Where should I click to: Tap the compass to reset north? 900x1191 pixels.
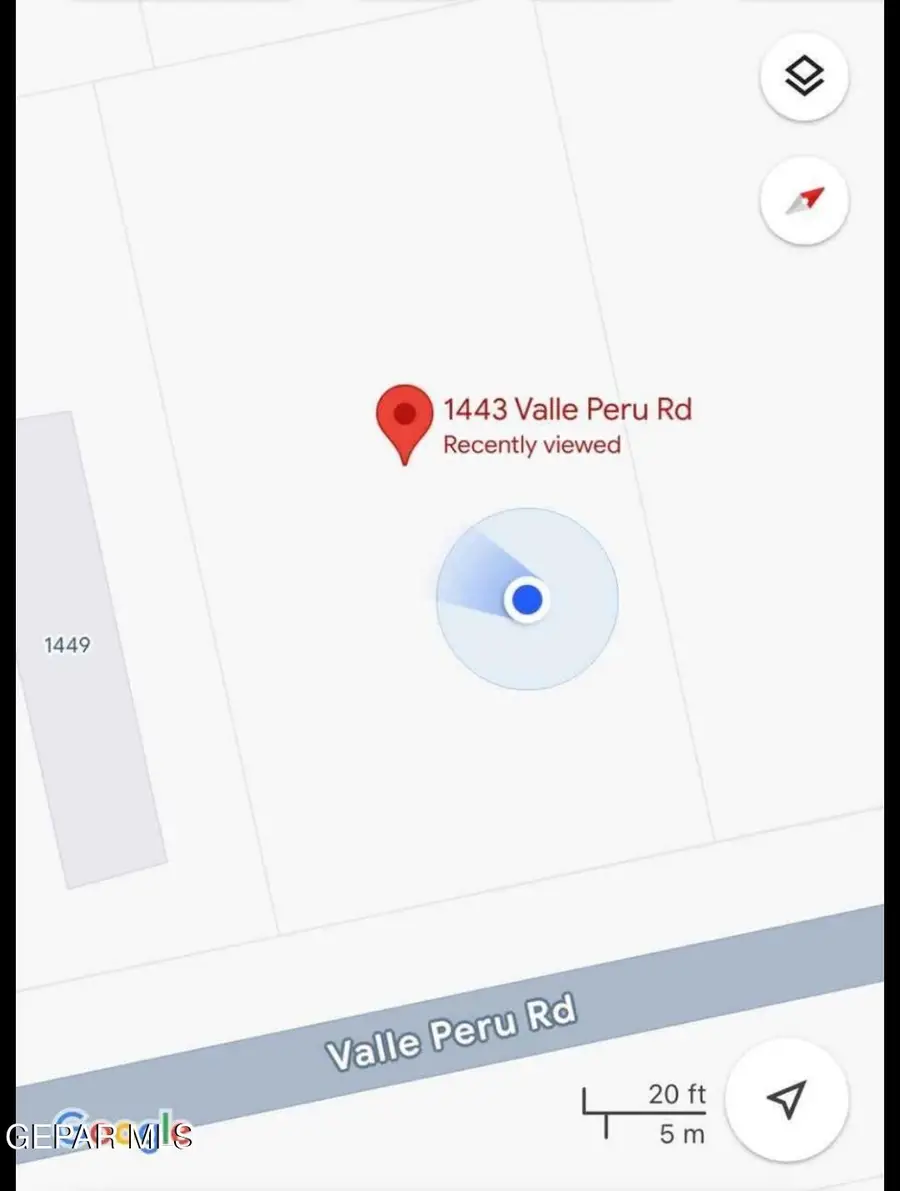(x=804, y=201)
